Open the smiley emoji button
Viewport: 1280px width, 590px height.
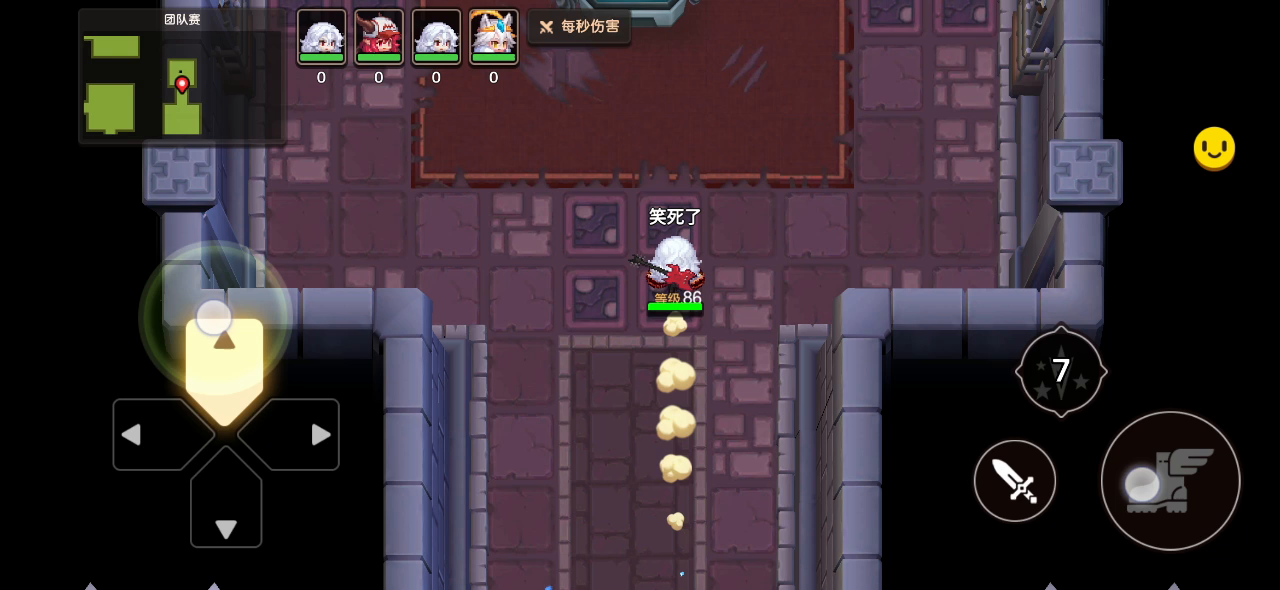click(1214, 148)
